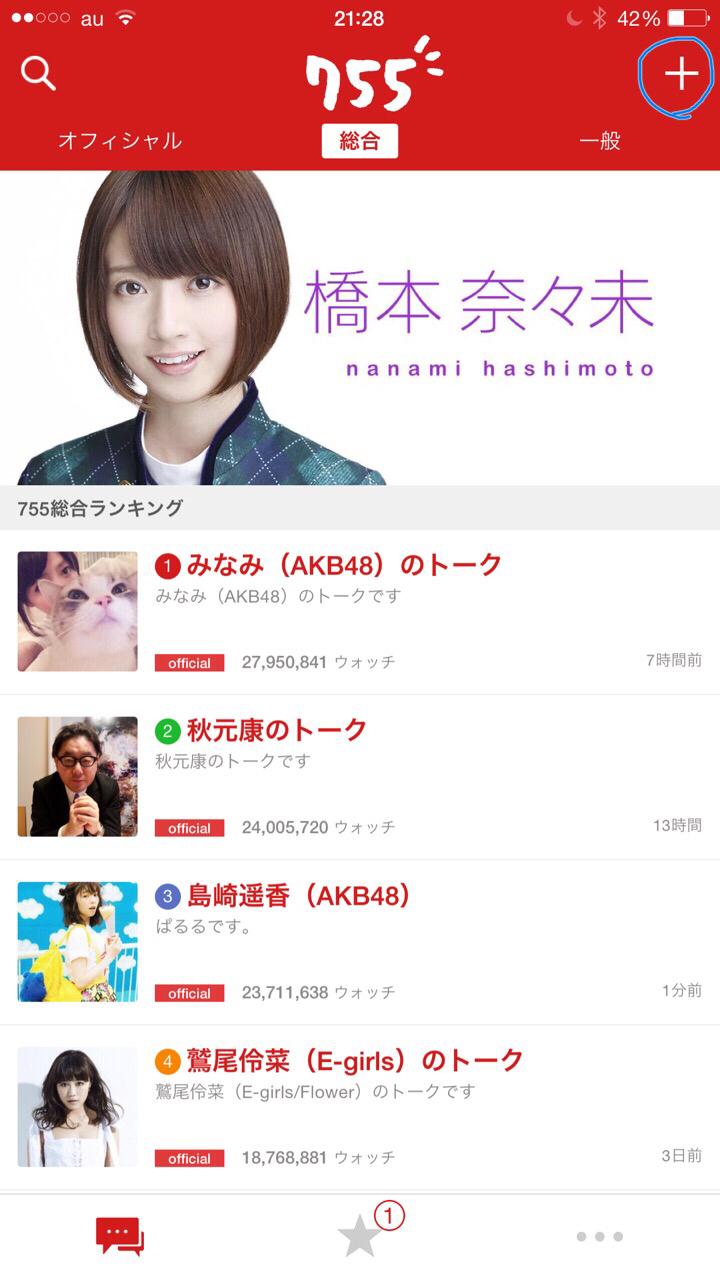Open the 橋本 奈々未 banner
This screenshot has width=720, height=1280.
[360, 328]
